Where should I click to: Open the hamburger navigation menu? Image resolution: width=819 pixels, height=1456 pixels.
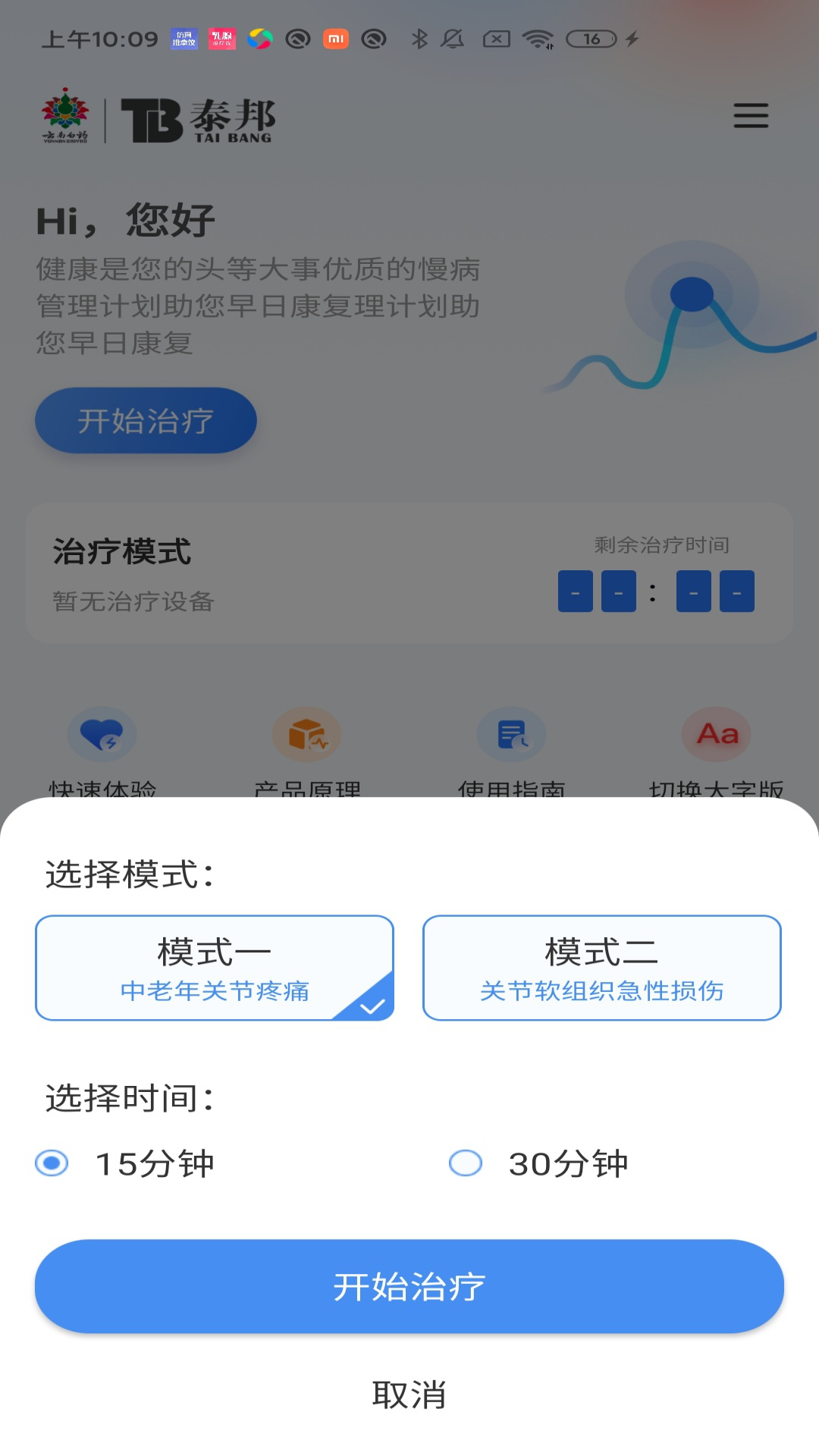coord(751,117)
